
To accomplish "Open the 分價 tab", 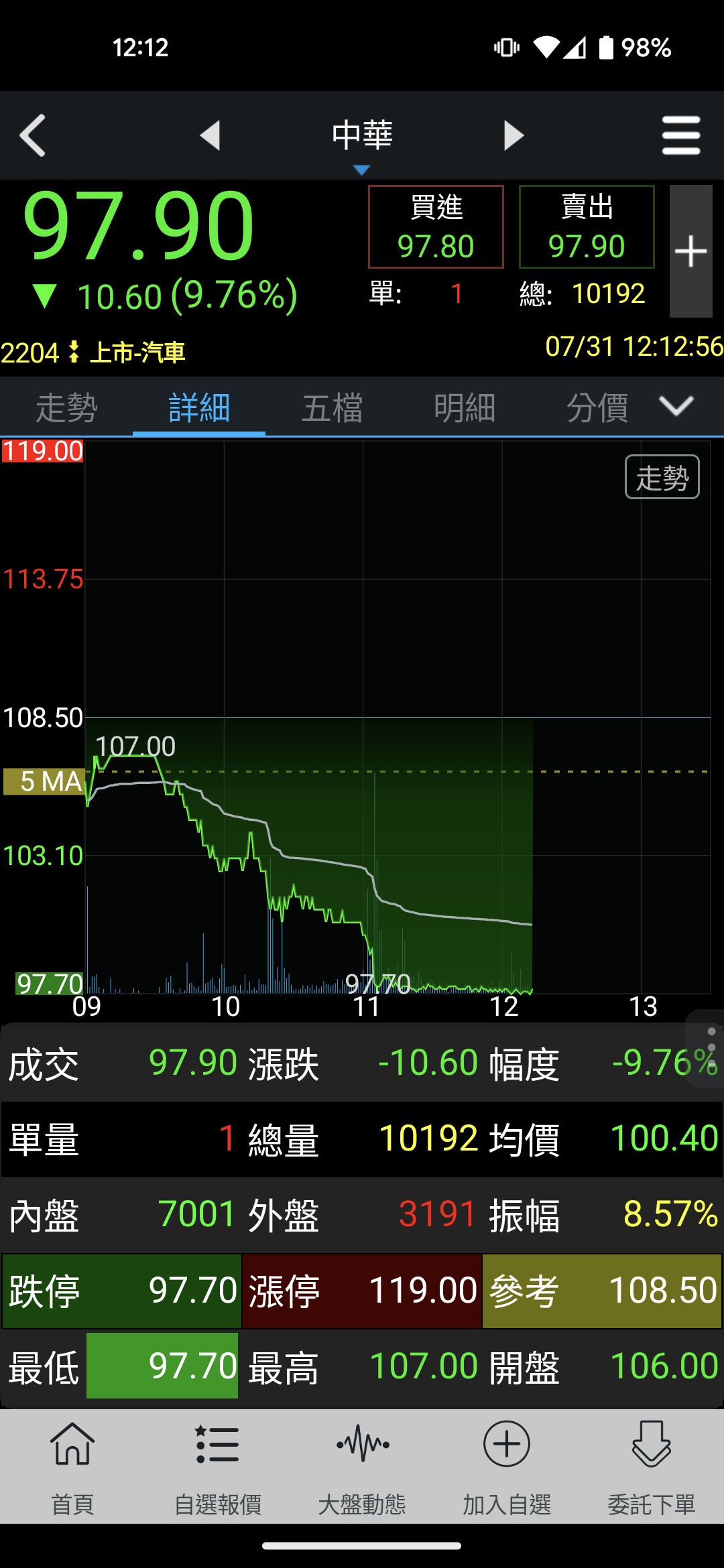I will point(597,407).
